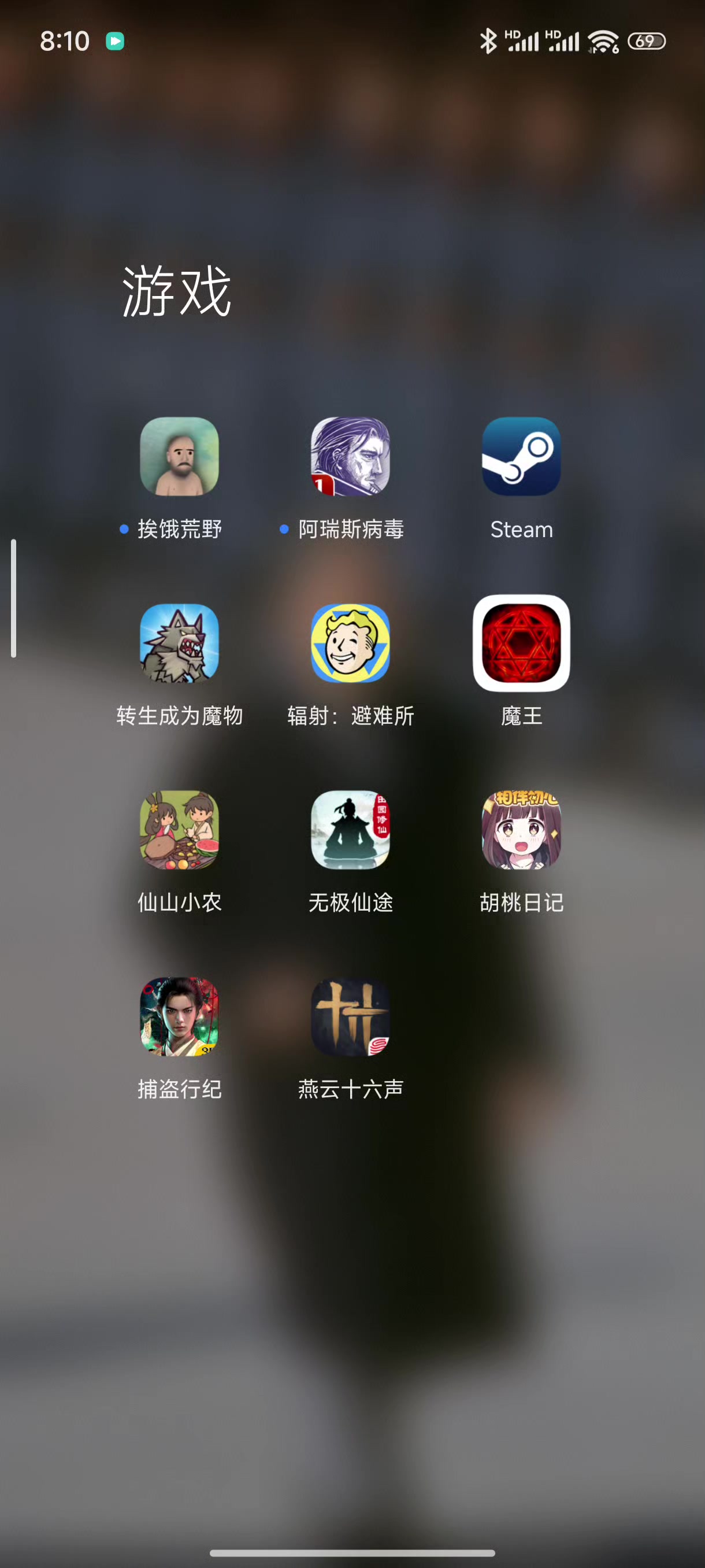Image resolution: width=705 pixels, height=1568 pixels.
Task: Launch 阿瑞斯病毒
Action: 350,456
